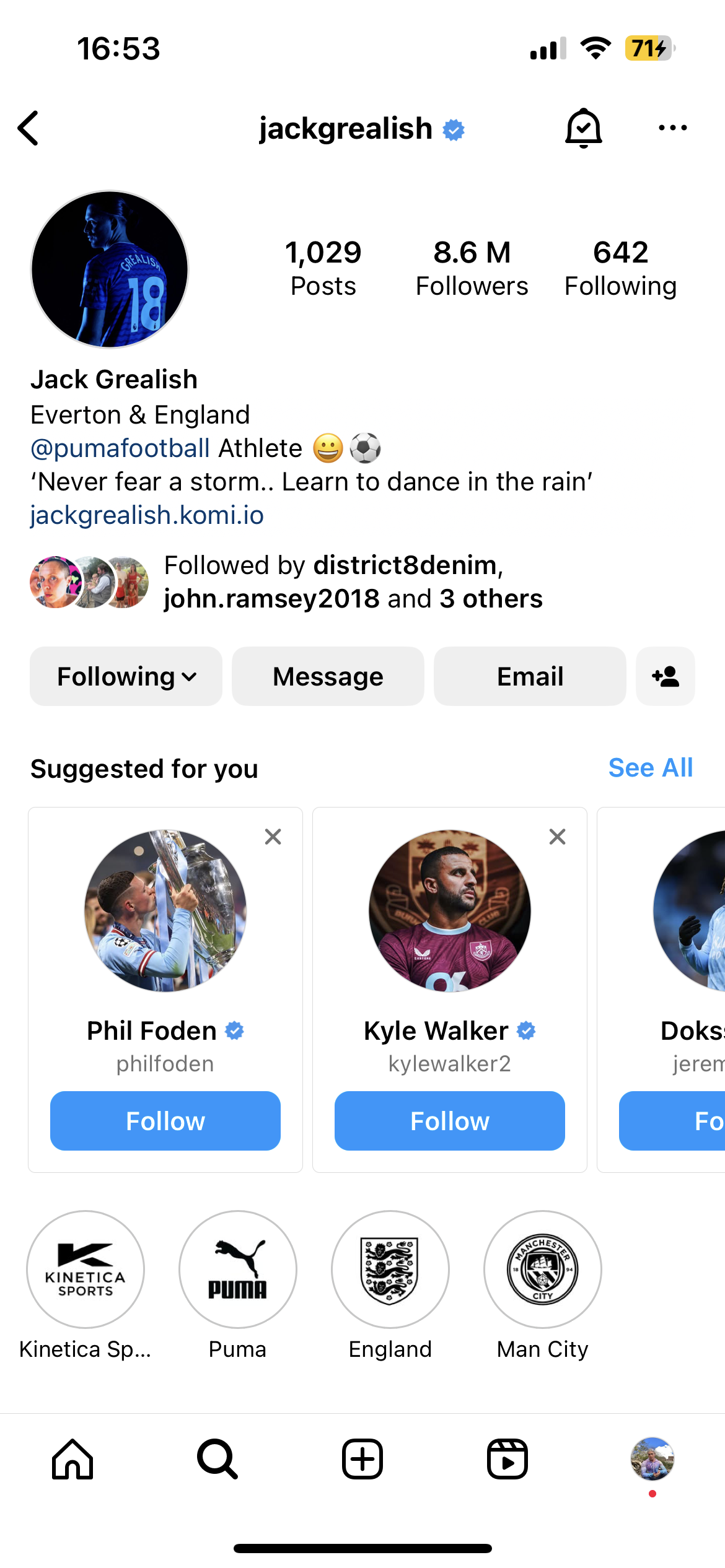Follow Kyle Walker
Viewport: 725px width, 1568px height.
450,1121
